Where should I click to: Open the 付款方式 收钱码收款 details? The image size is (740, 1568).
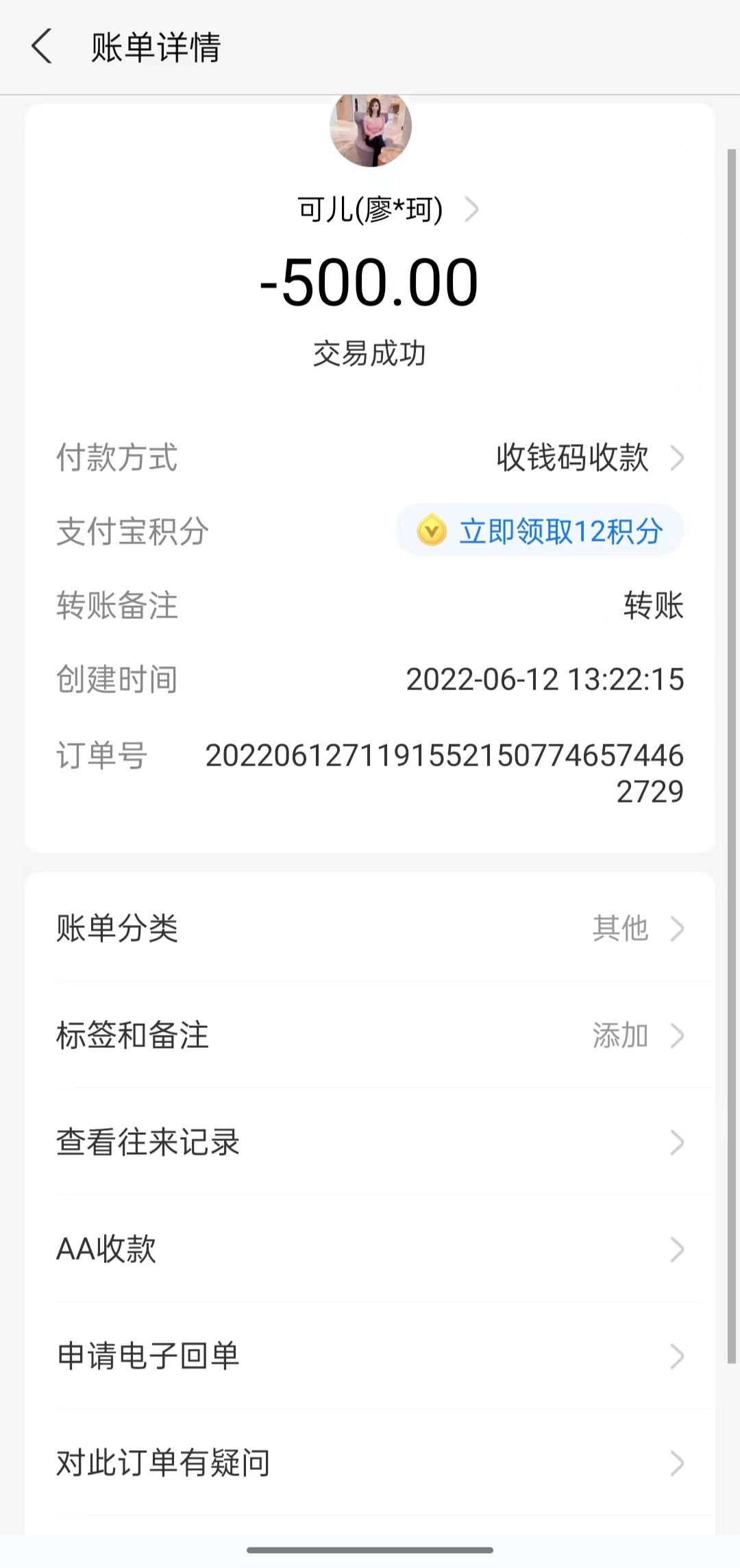588,458
